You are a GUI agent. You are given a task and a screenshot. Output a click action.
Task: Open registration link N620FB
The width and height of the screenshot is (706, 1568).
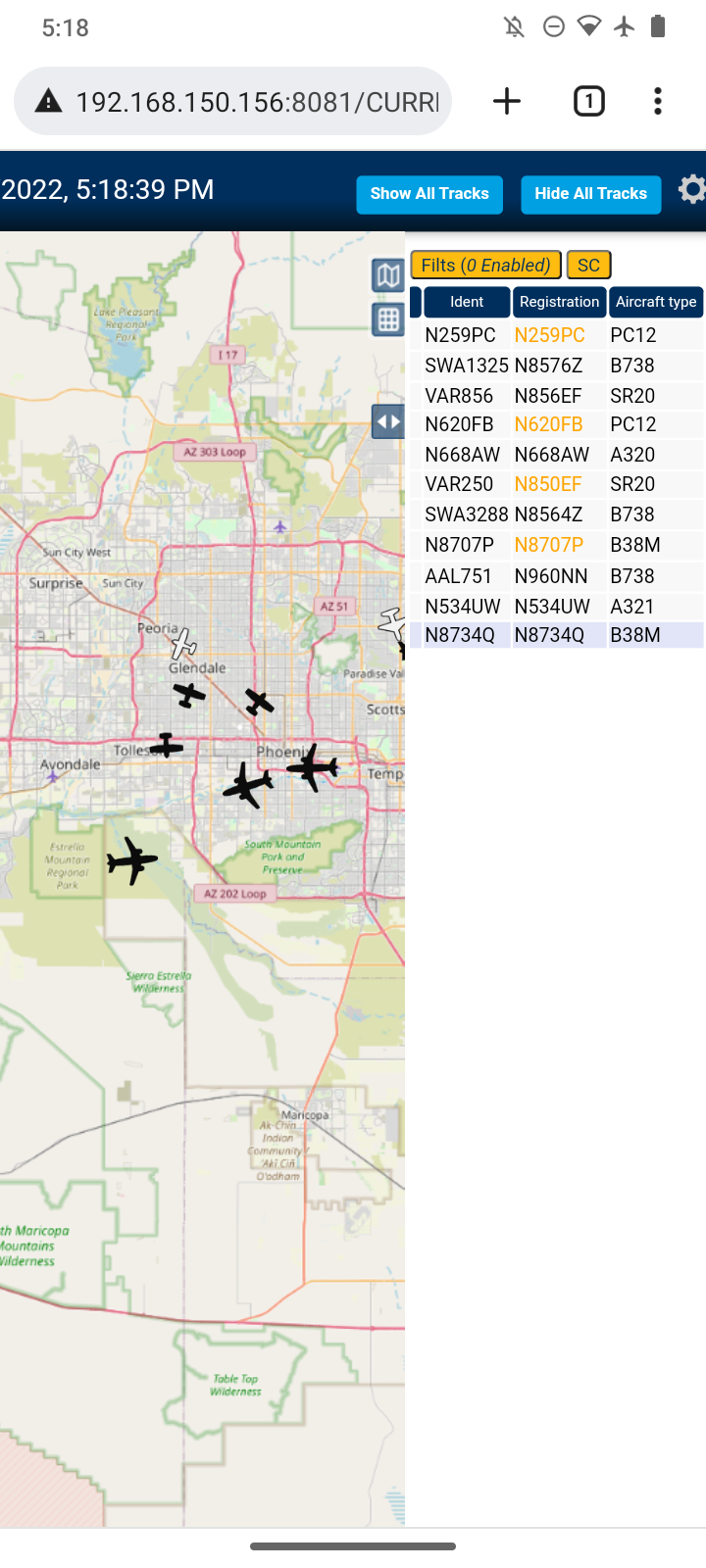[548, 424]
